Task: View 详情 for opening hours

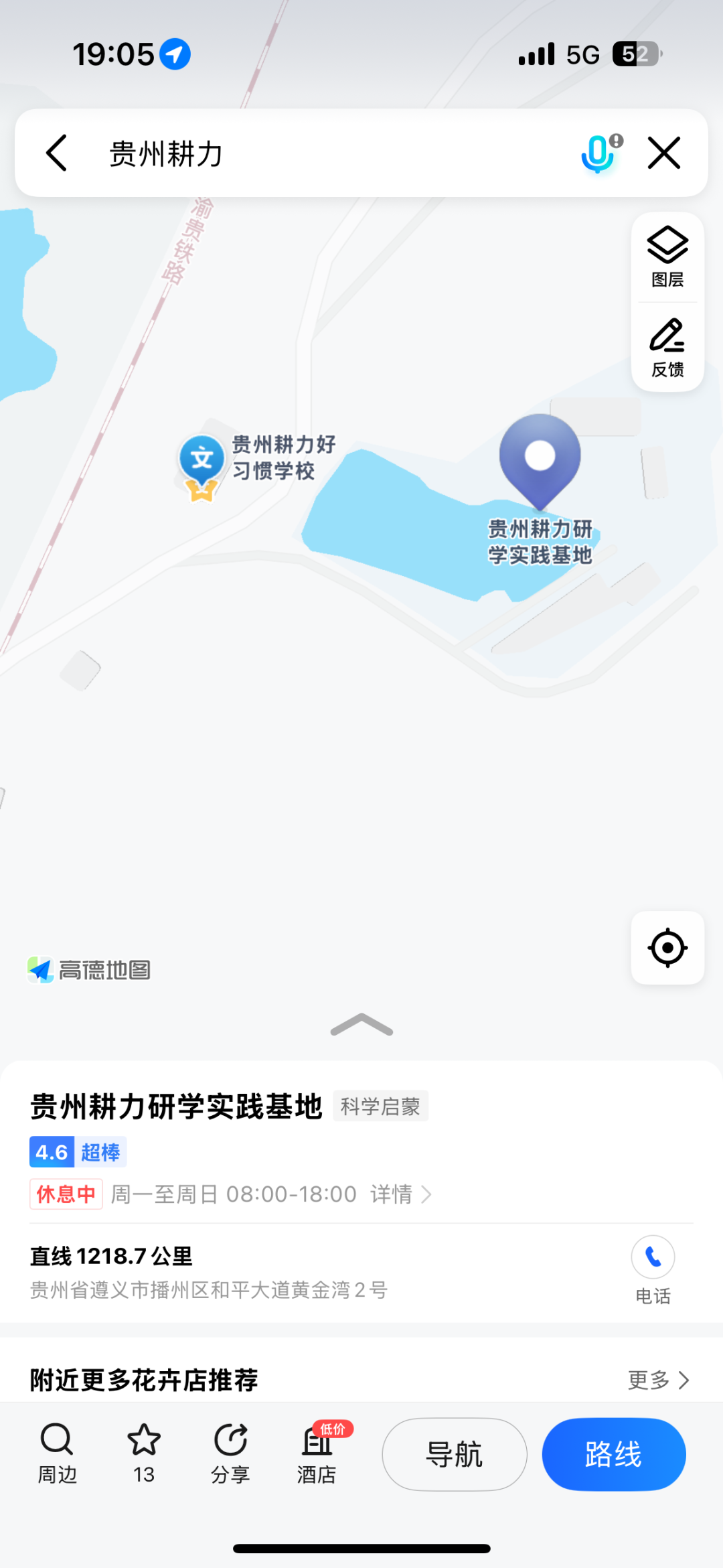Action: [x=400, y=1194]
